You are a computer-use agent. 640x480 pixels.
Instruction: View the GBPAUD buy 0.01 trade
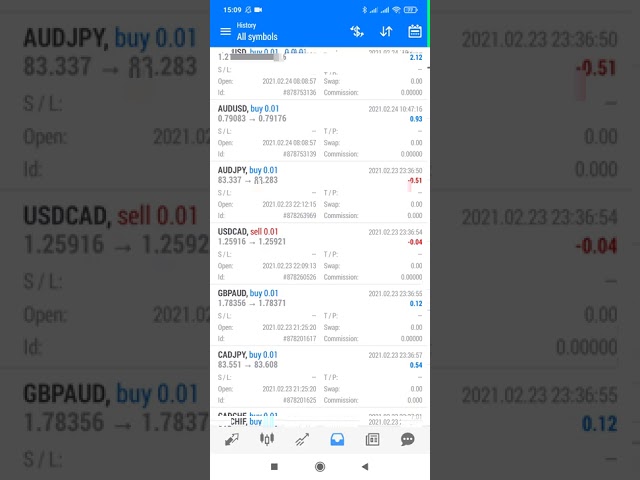[x=320, y=315]
